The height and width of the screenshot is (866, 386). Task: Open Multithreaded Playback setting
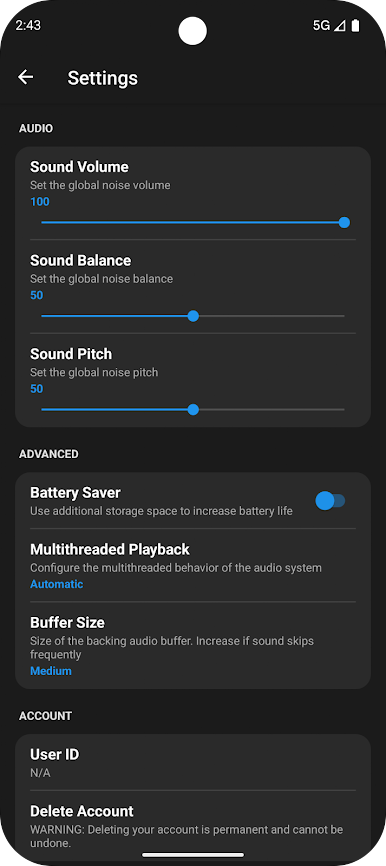[193, 566]
